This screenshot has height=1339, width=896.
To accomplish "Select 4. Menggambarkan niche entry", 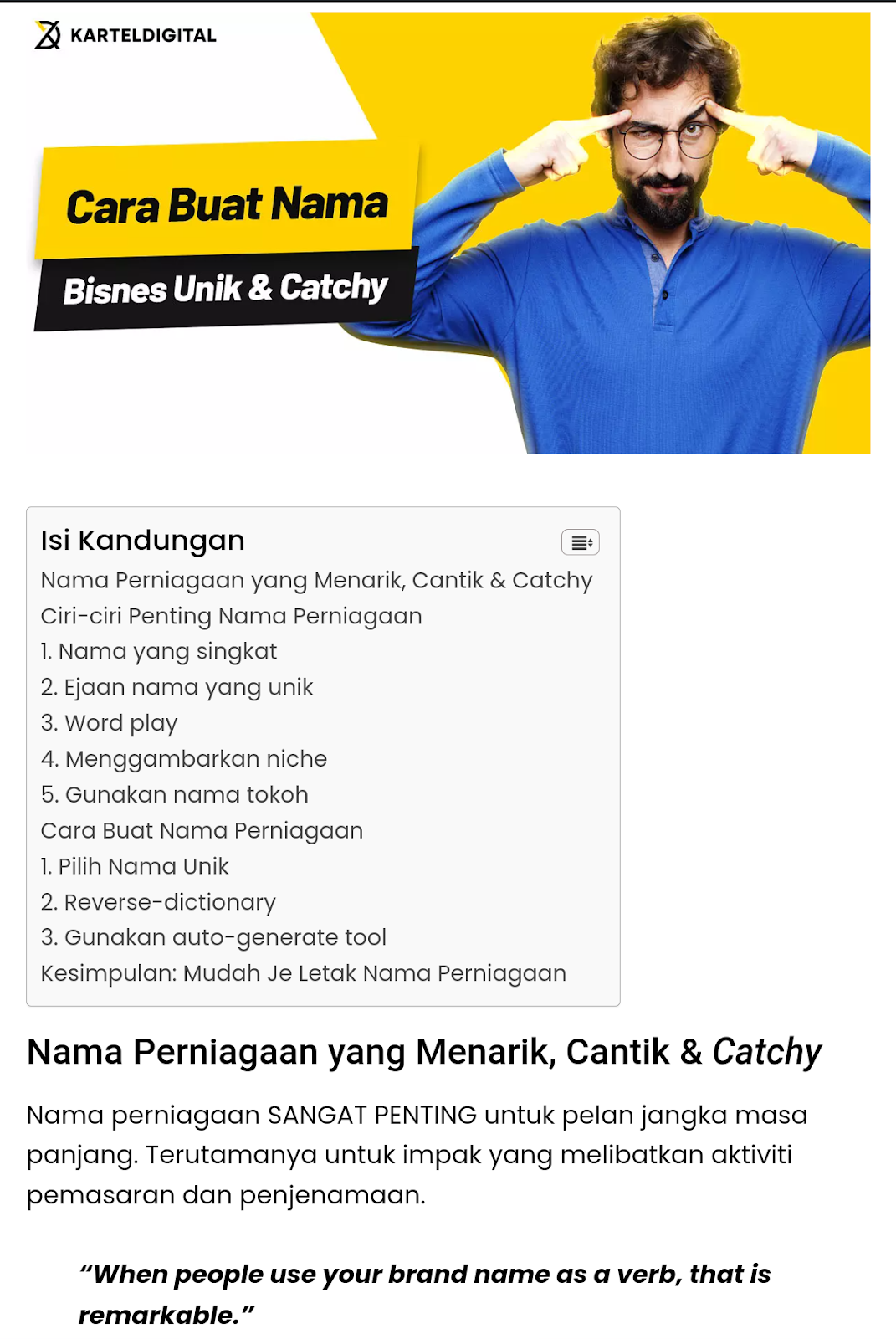I will point(184,759).
